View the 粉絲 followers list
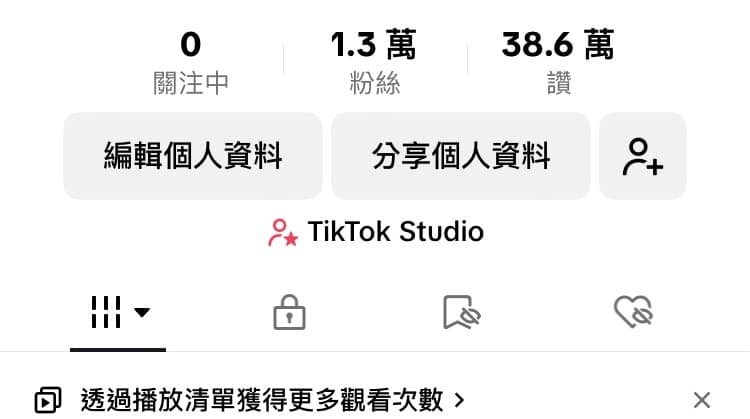 pyautogui.click(x=374, y=63)
